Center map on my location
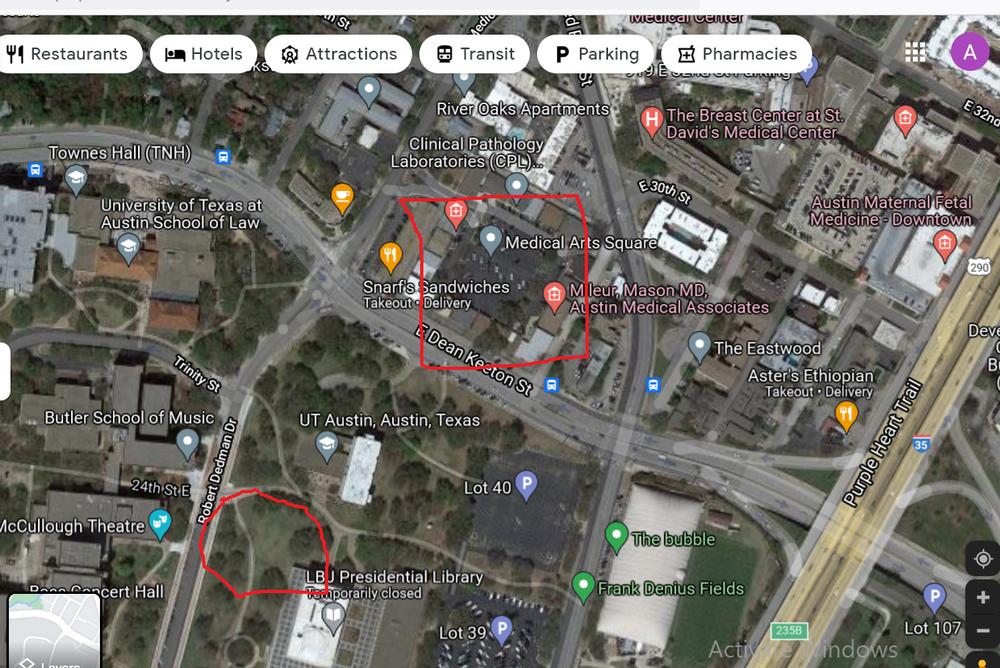The width and height of the screenshot is (1000, 668). (x=982, y=558)
